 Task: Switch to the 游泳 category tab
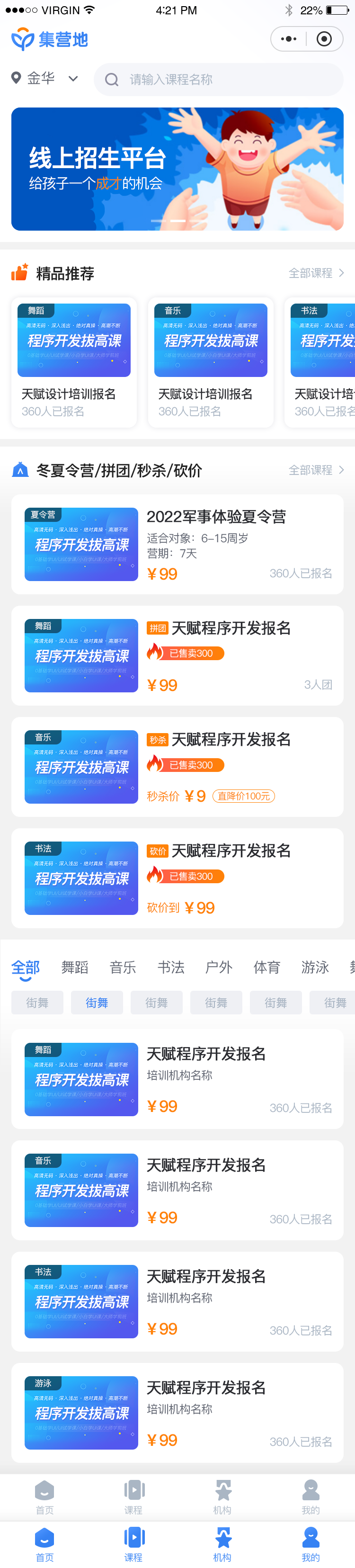click(x=315, y=968)
